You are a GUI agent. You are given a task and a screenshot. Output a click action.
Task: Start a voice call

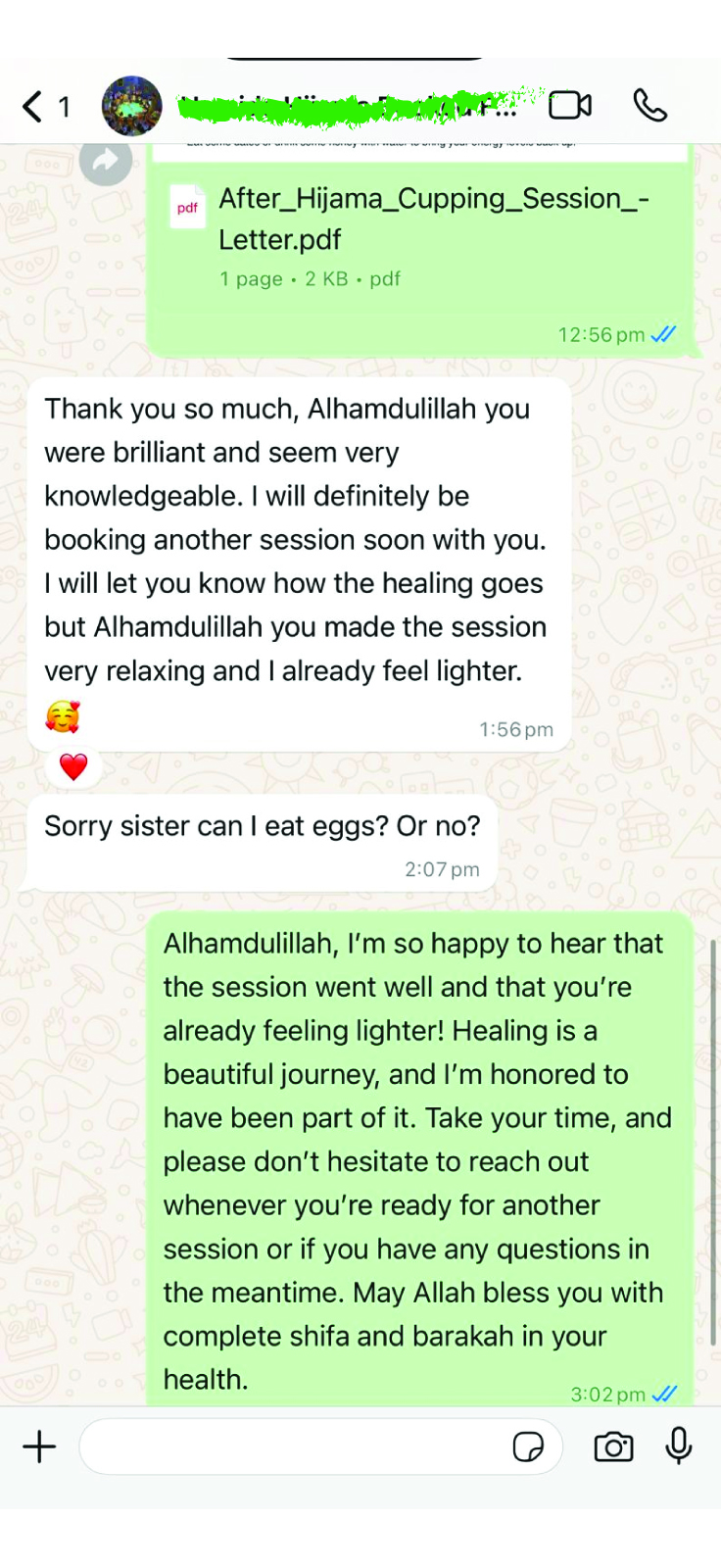(649, 105)
